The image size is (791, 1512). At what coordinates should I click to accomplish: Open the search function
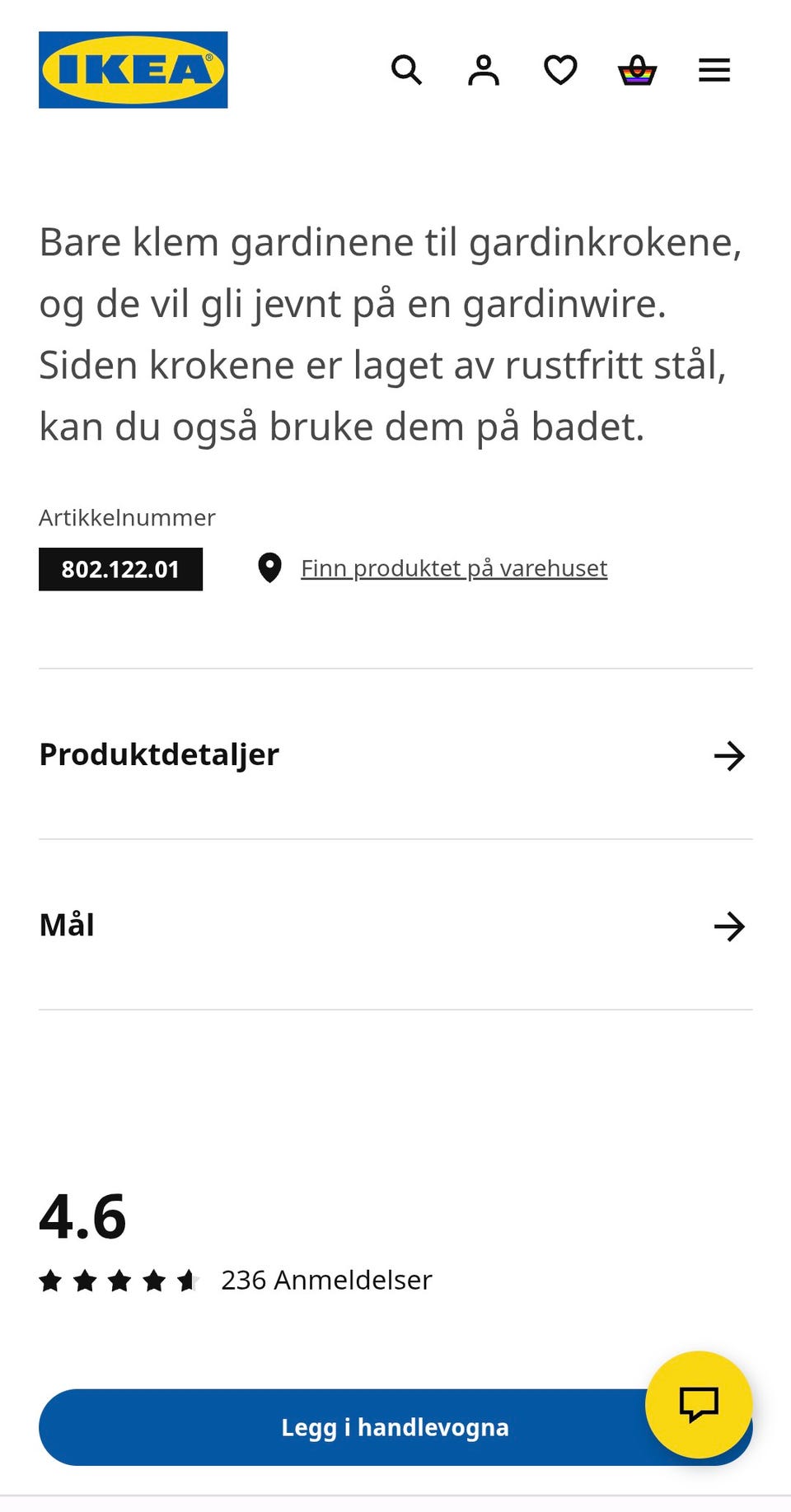407,71
